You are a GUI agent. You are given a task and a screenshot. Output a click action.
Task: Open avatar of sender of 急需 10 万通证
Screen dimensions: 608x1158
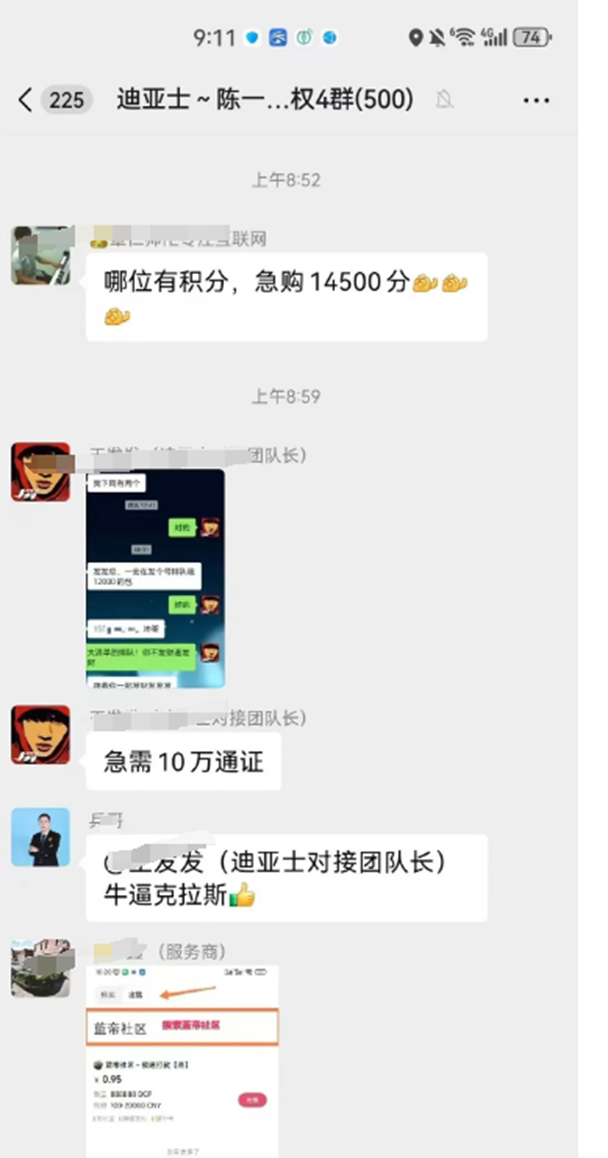click(x=41, y=735)
